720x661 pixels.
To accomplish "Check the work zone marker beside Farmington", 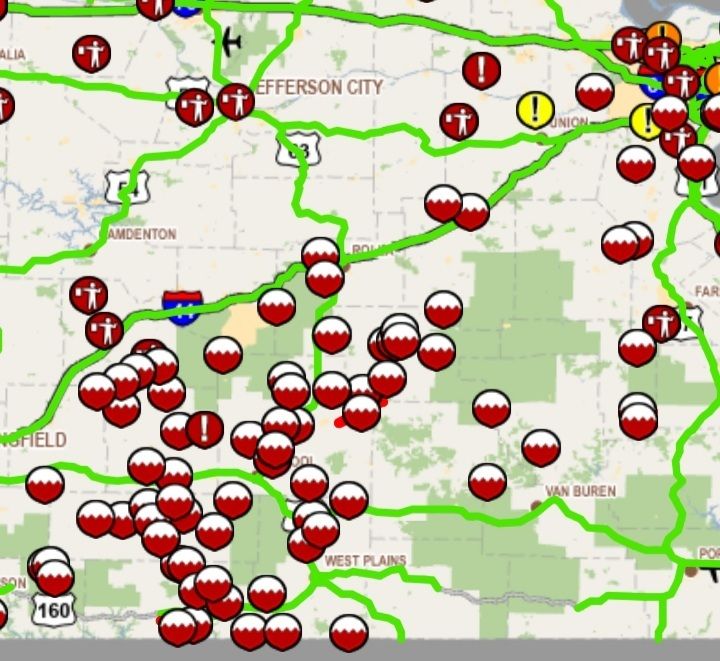I will (661, 323).
